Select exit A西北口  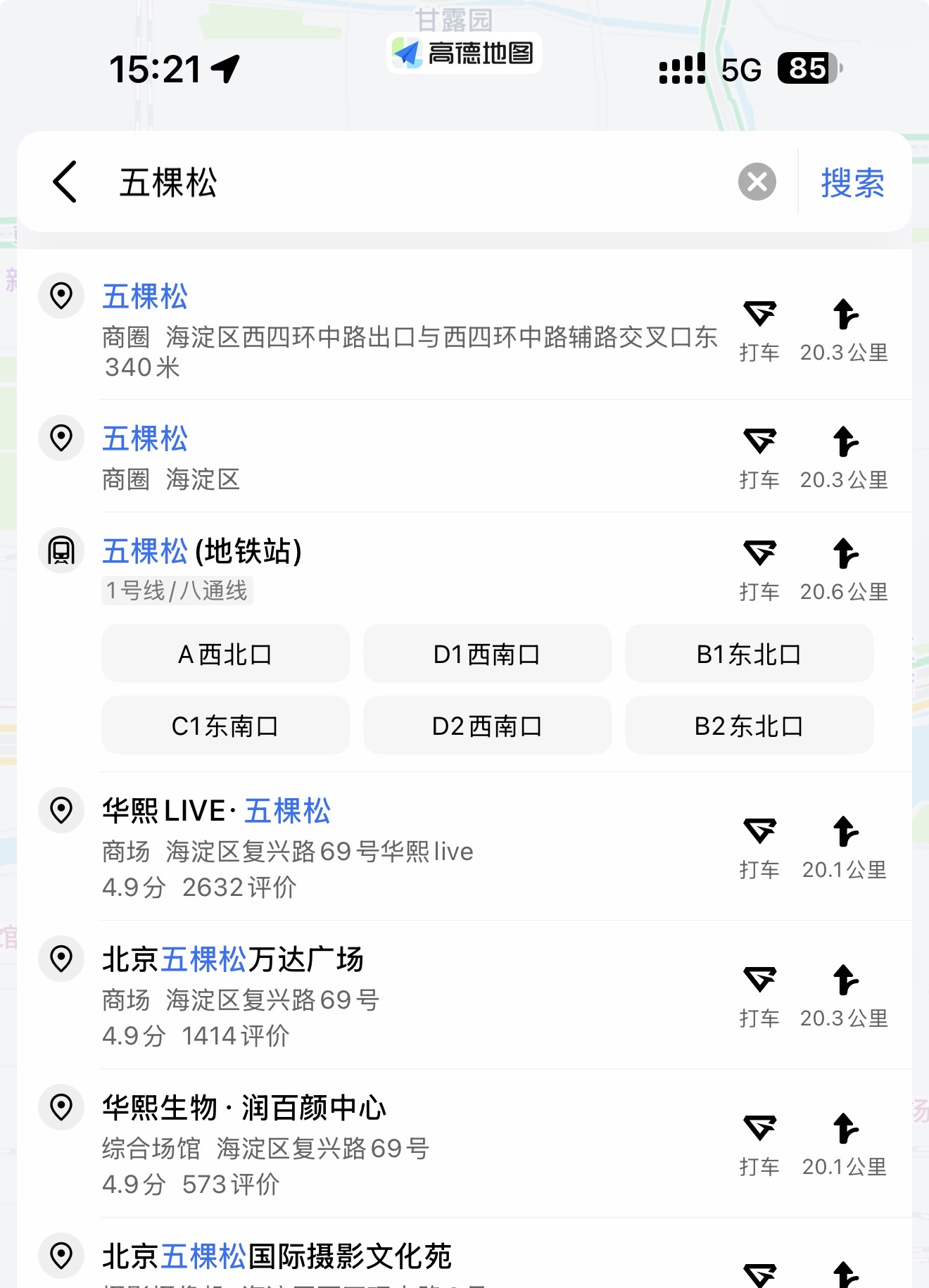click(x=225, y=654)
